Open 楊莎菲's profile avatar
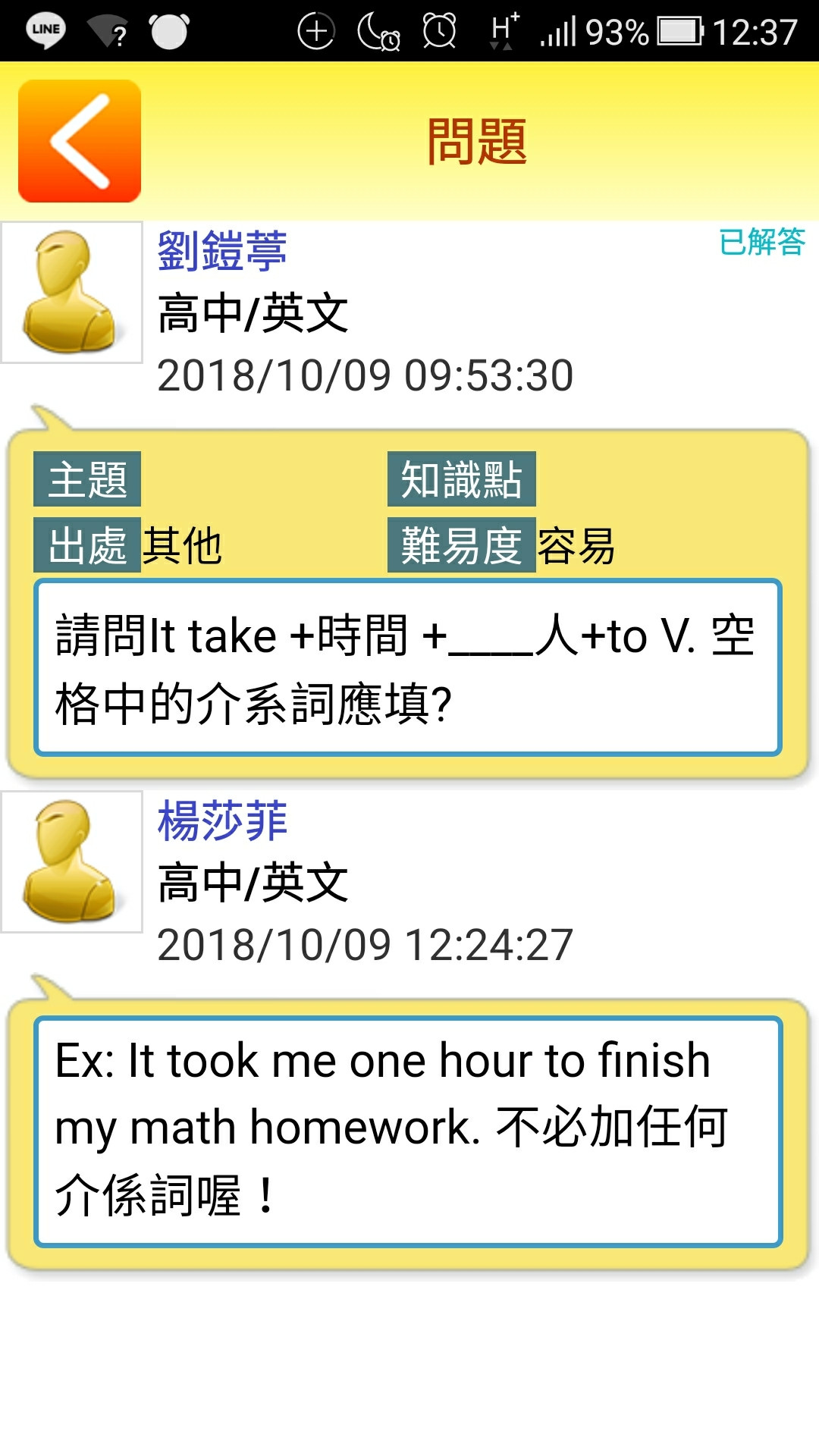The width and height of the screenshot is (819, 1456). tap(72, 861)
